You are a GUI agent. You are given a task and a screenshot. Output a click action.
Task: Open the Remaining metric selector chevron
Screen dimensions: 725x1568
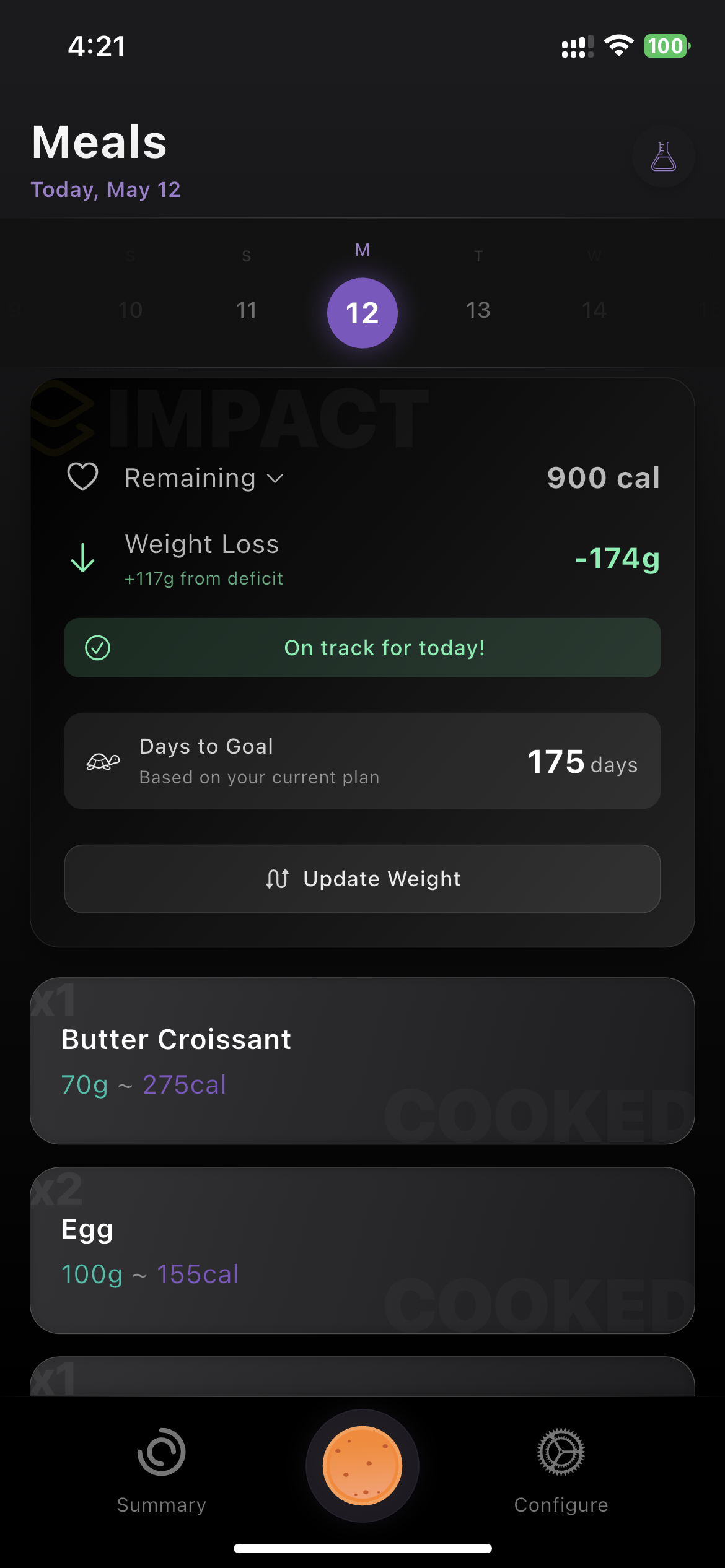click(275, 479)
